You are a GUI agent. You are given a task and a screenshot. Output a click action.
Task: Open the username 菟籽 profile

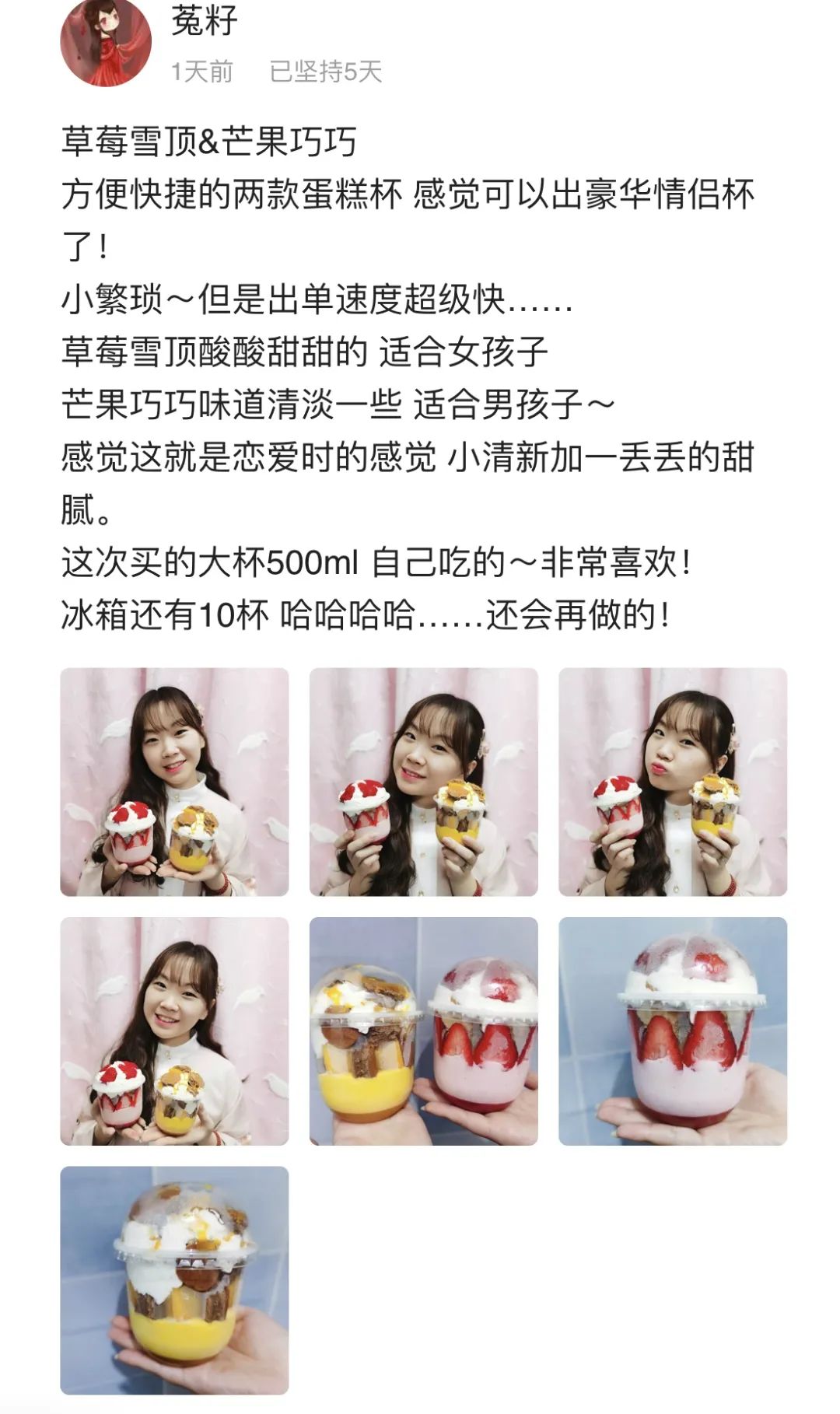coord(204,20)
